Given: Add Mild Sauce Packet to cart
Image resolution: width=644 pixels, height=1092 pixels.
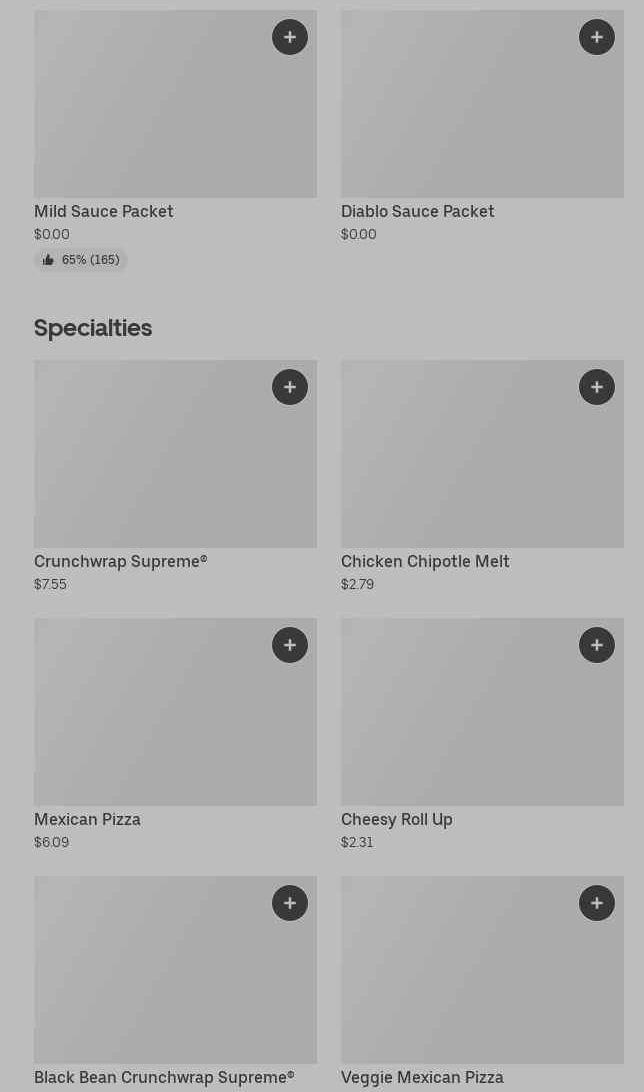Looking at the screenshot, I should [x=290, y=37].
